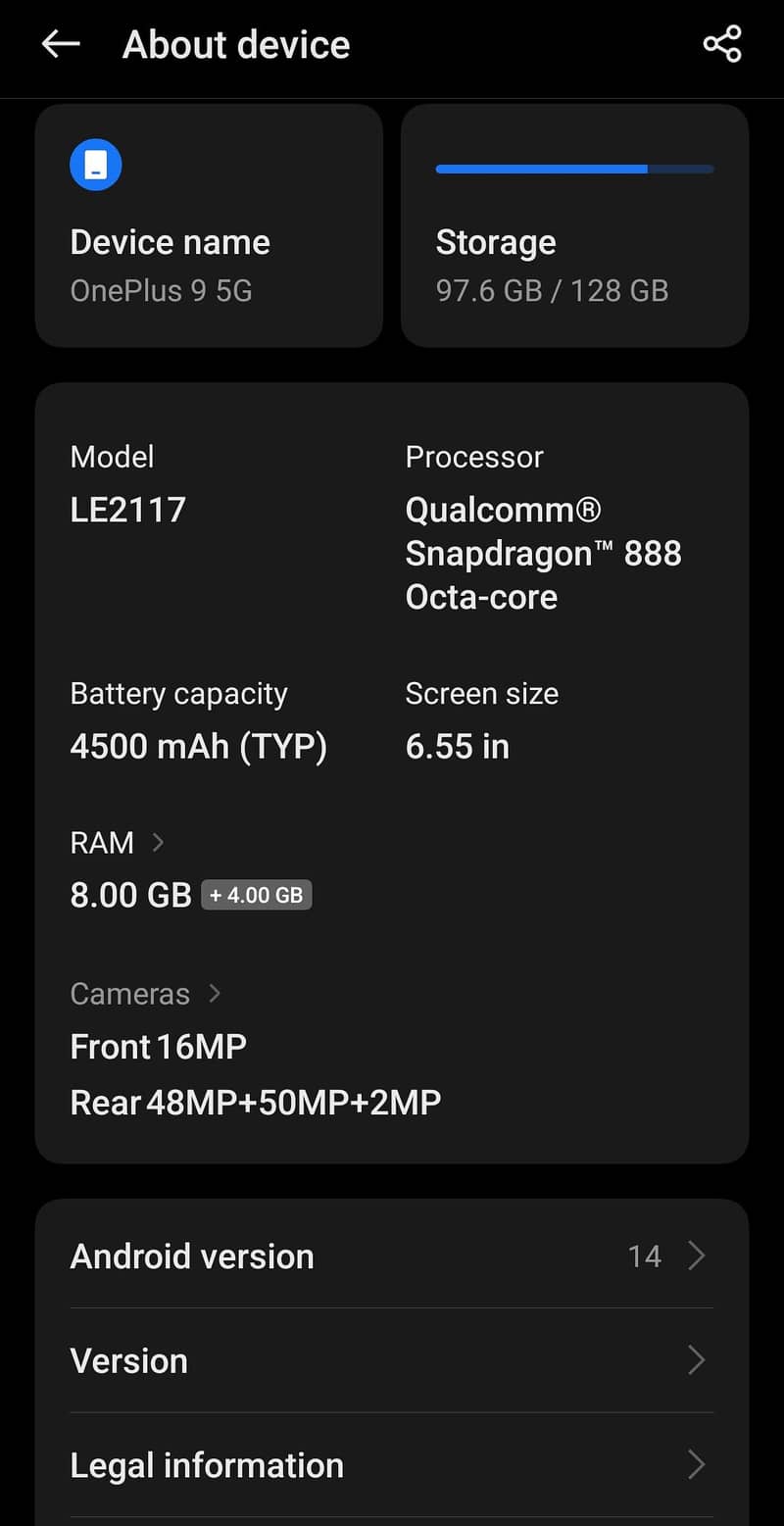The width and height of the screenshot is (784, 1526).
Task: Open Version details using its right chevron
Action: tap(696, 1360)
